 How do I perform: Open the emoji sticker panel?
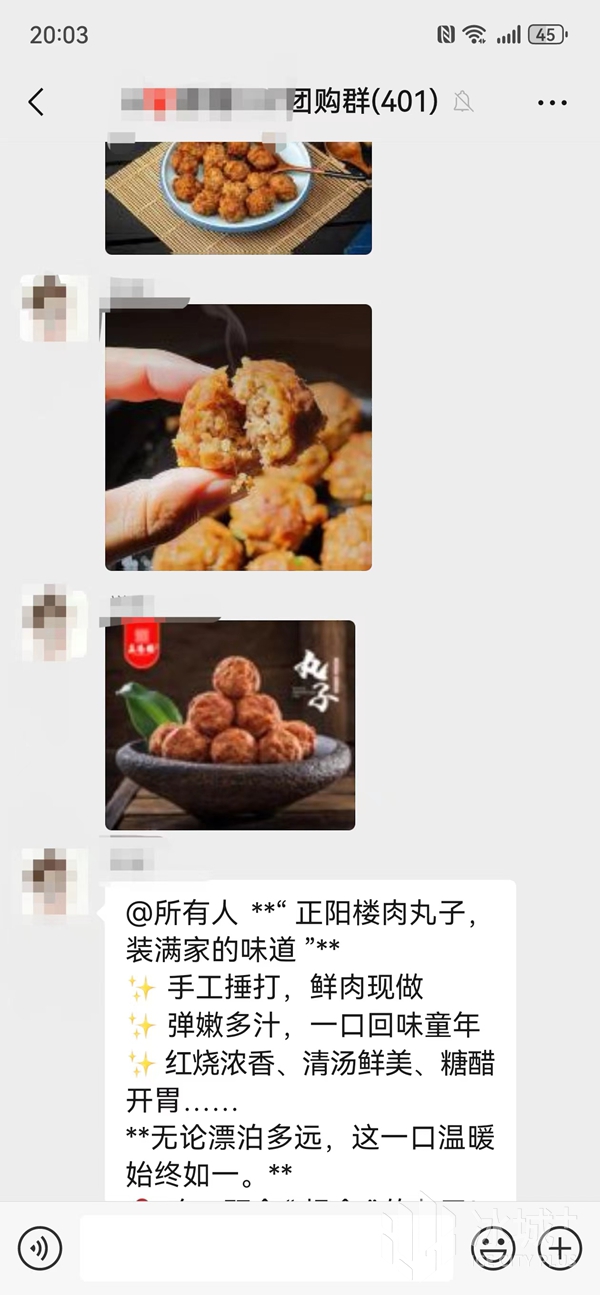(x=493, y=1247)
